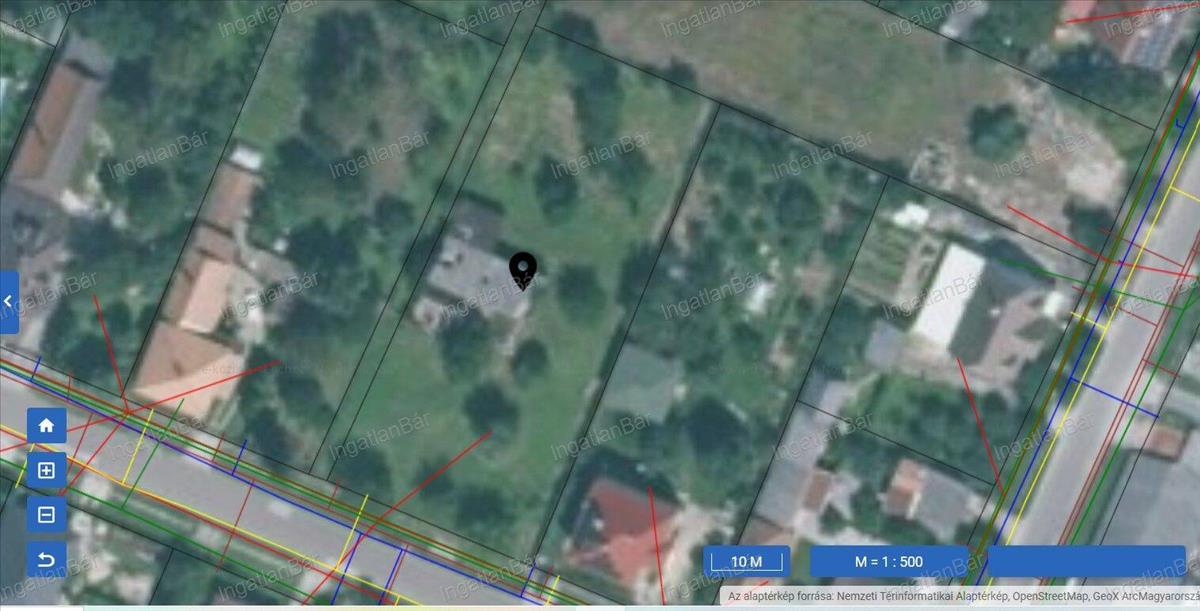Zoom out of the map
Viewport: 1200px width, 611px height.
(x=46, y=515)
